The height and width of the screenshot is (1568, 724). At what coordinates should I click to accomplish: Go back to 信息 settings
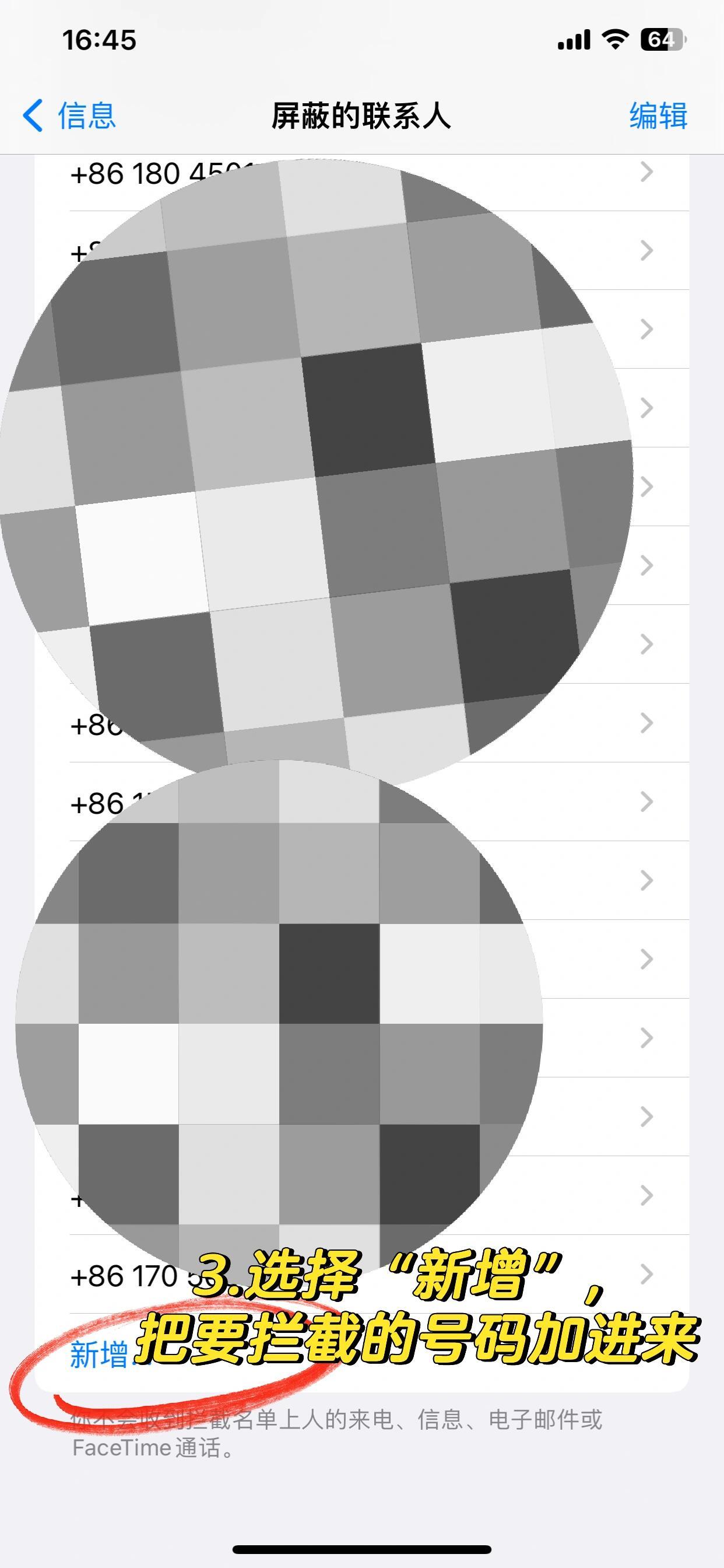[69, 115]
